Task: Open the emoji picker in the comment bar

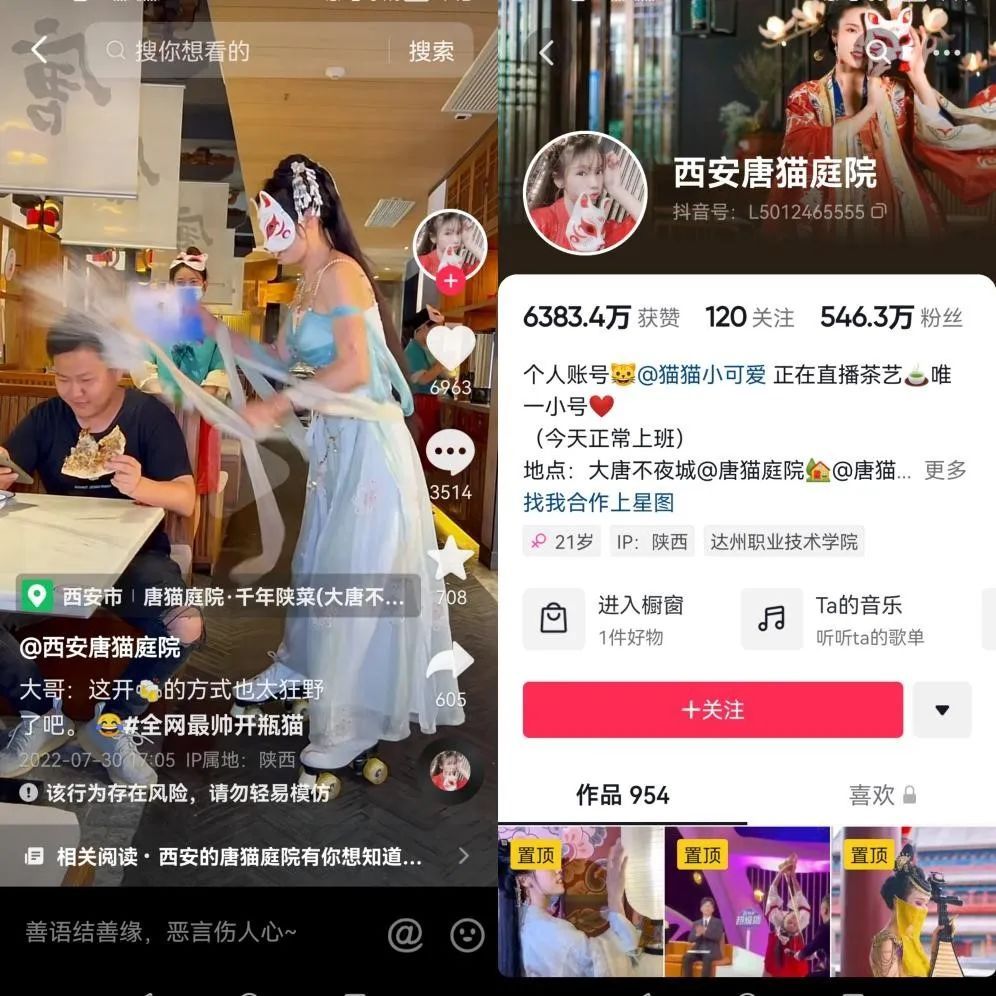Action: 467,934
